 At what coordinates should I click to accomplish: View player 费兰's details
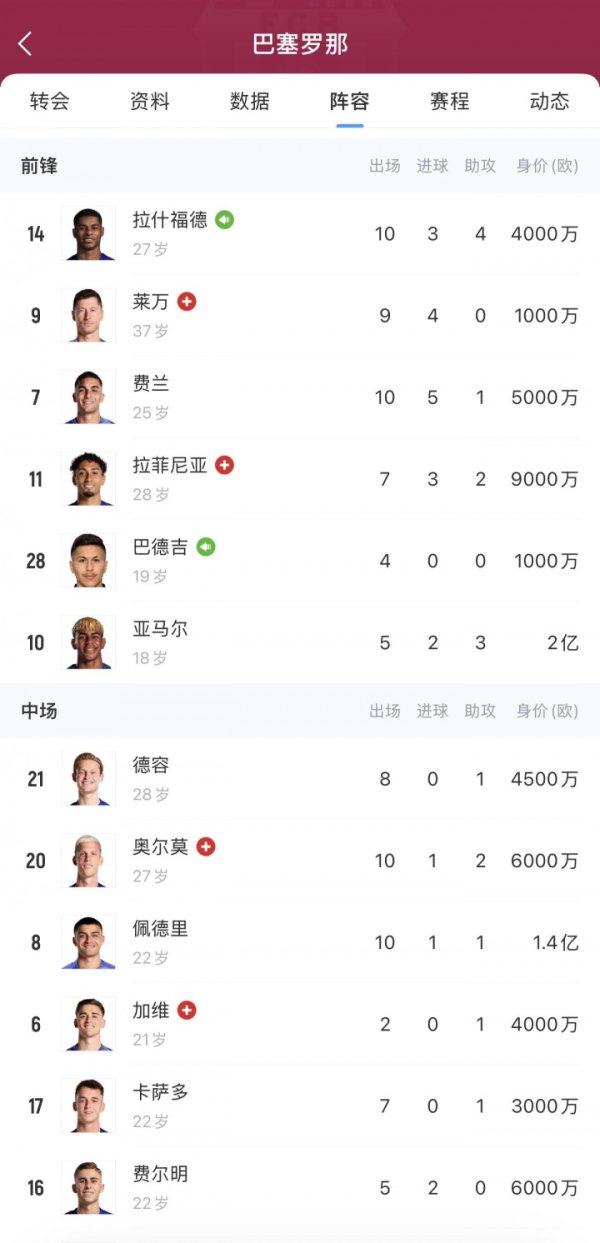click(x=300, y=398)
